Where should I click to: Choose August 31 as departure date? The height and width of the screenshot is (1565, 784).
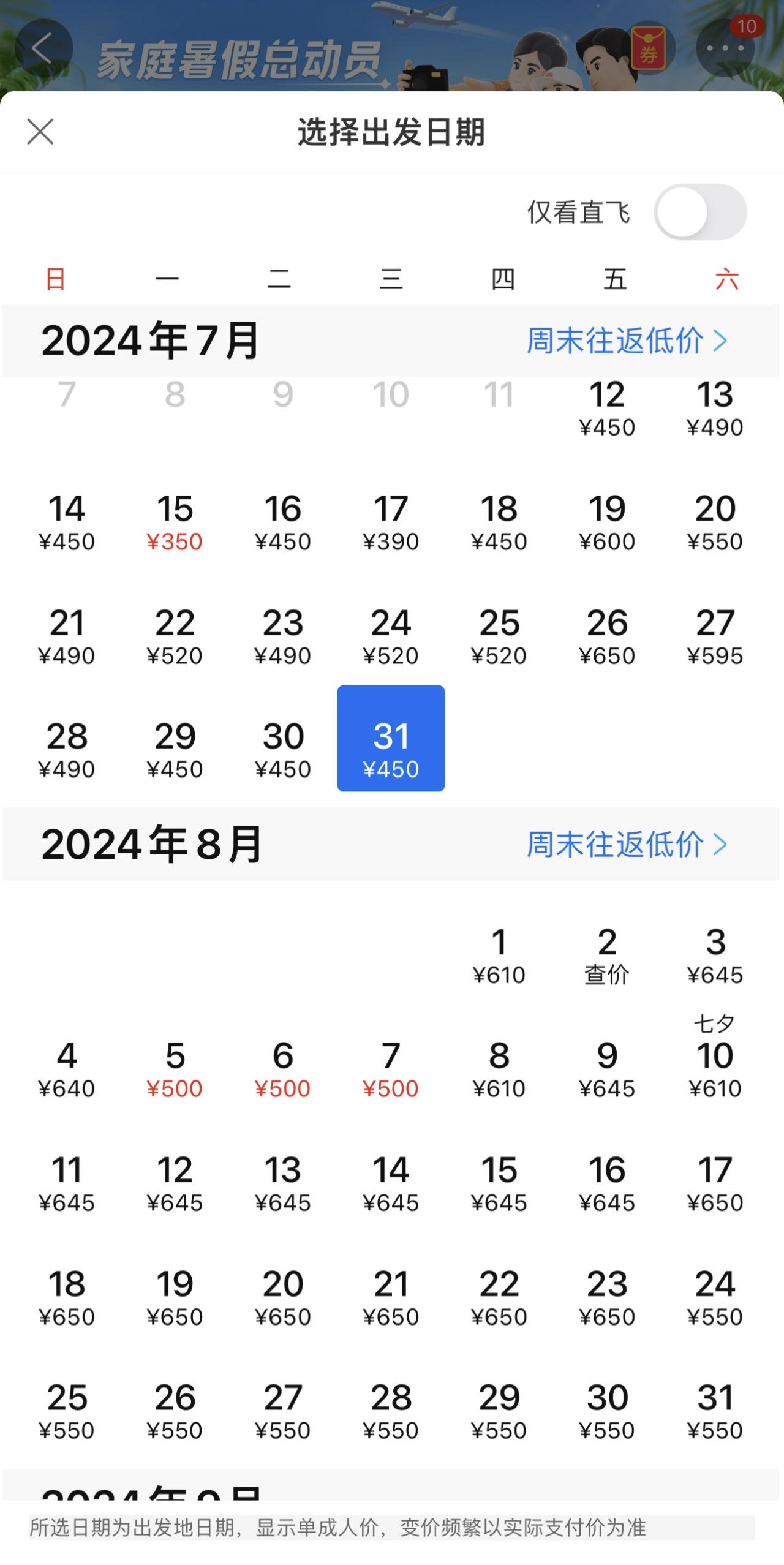point(715,1412)
